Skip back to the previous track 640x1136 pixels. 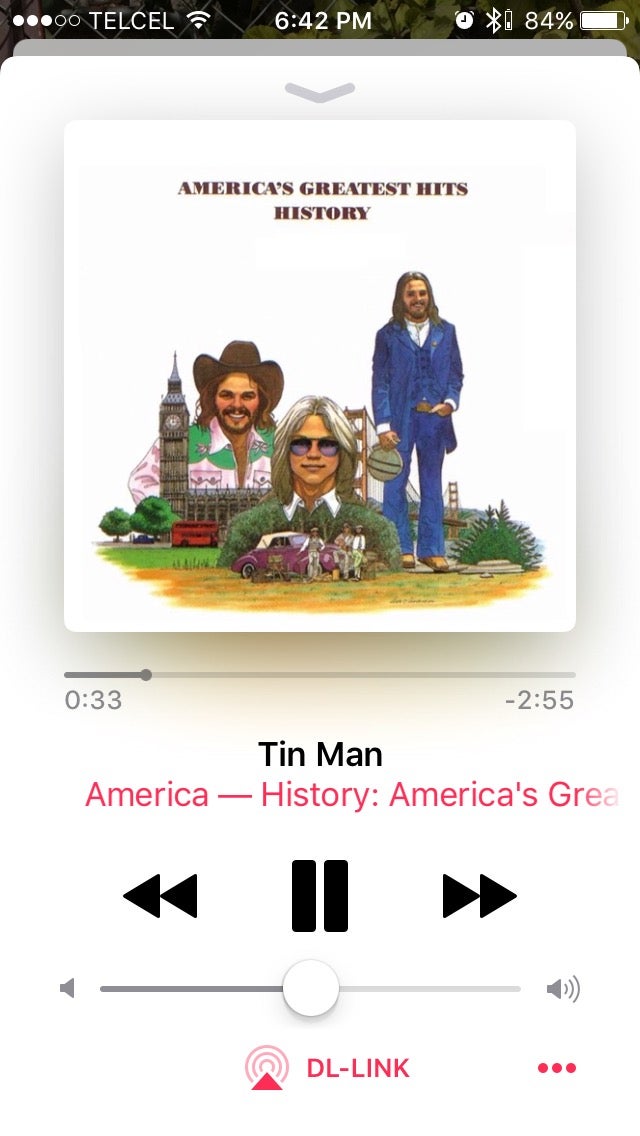click(161, 895)
